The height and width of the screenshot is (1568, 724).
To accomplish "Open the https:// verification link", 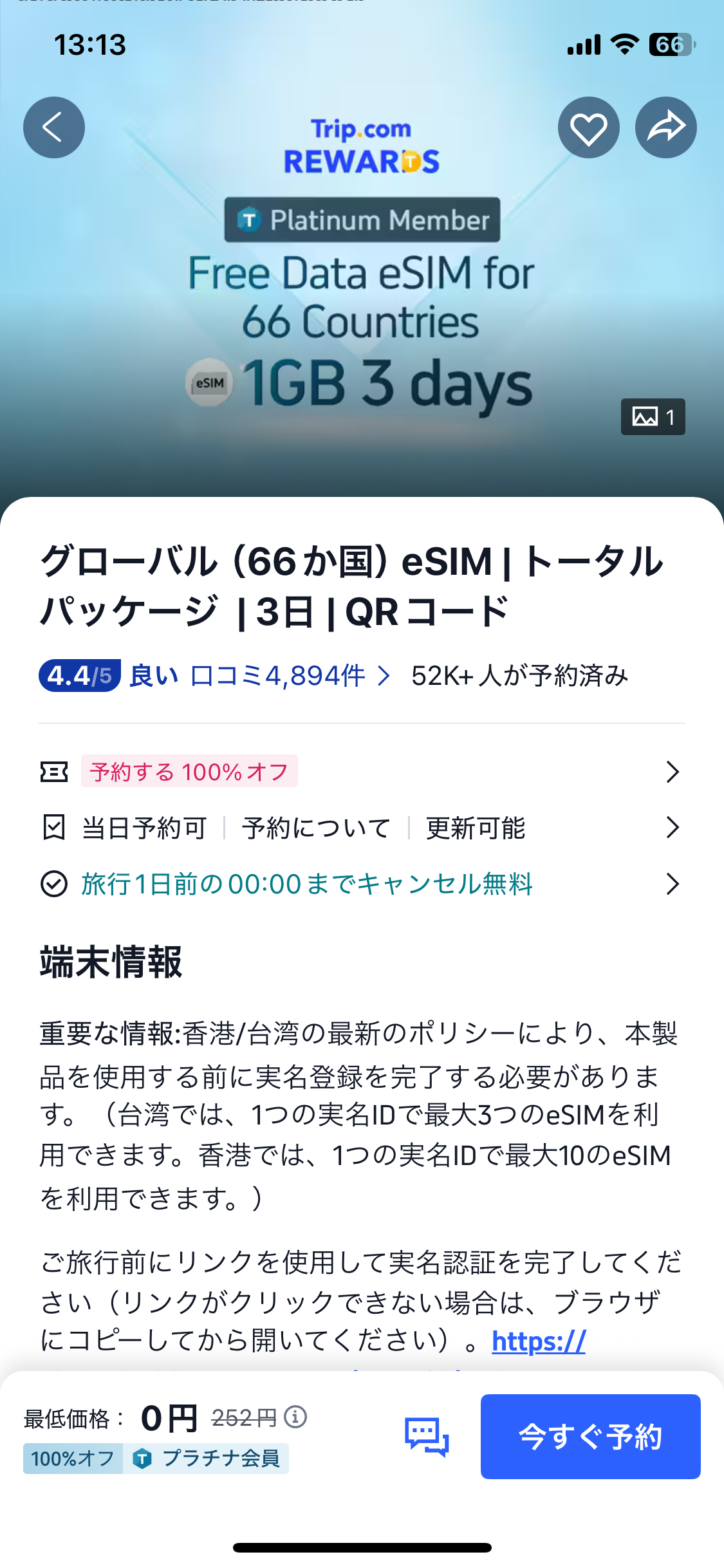I will click(539, 1341).
